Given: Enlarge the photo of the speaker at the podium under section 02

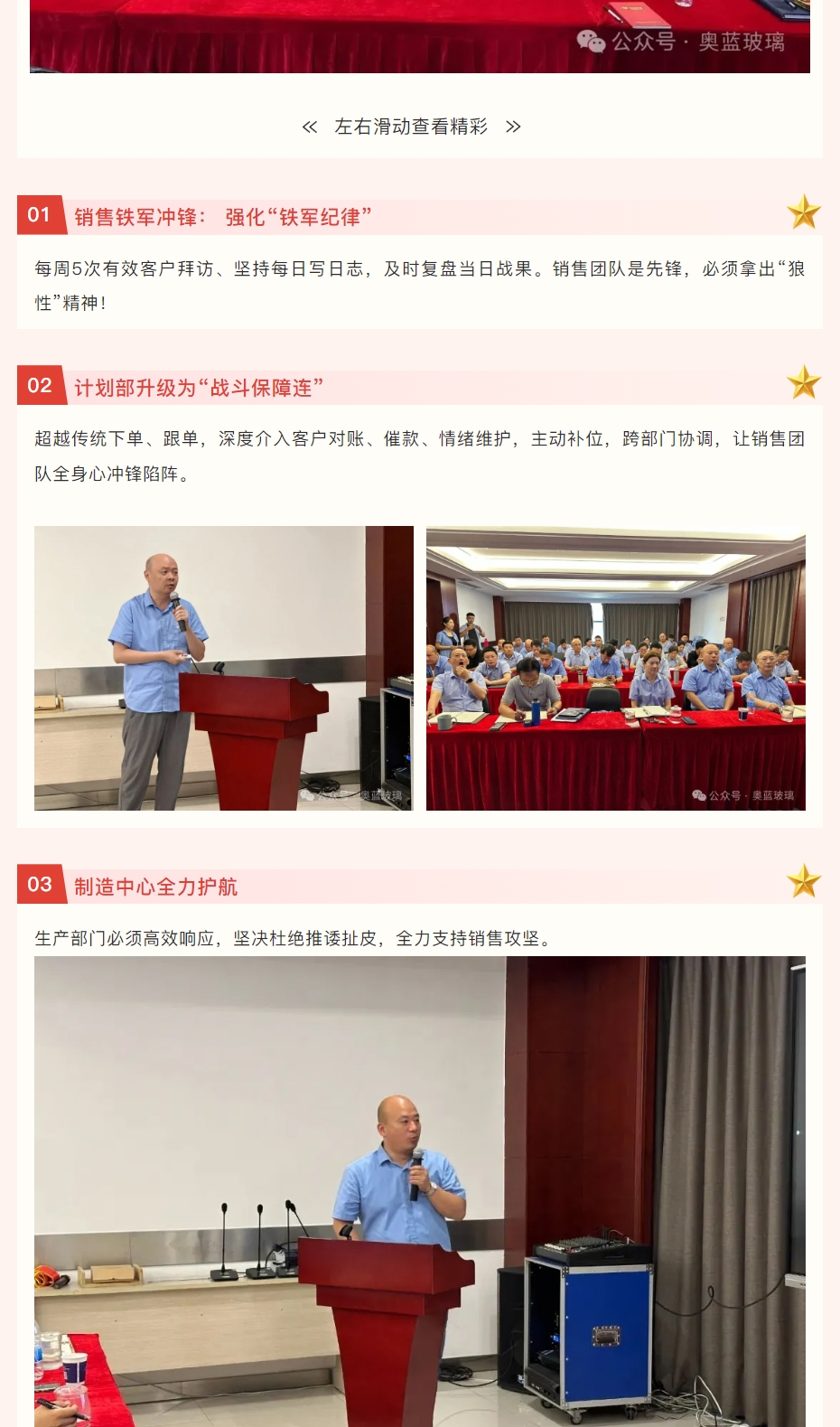Looking at the screenshot, I should click(223, 668).
